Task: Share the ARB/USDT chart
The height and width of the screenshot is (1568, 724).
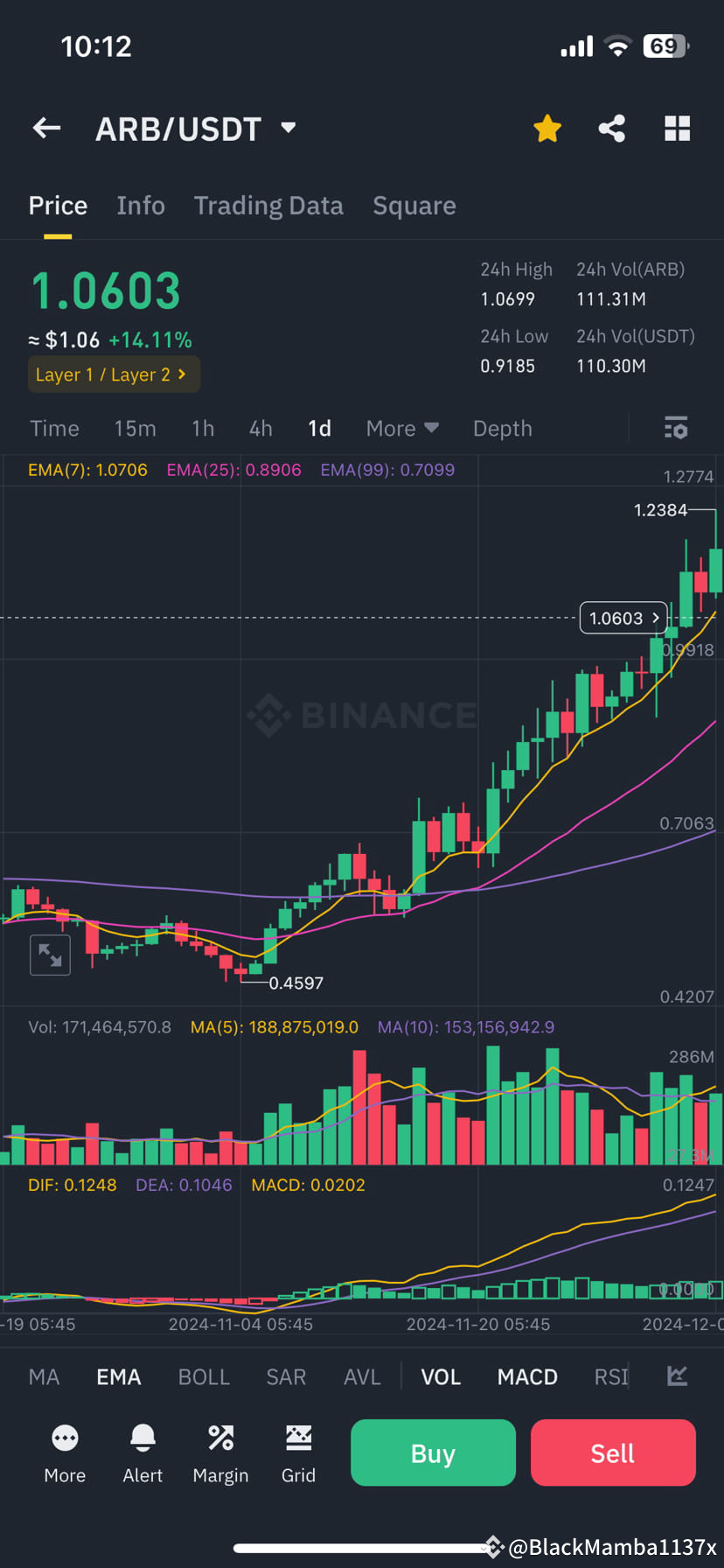Action: 611,128
